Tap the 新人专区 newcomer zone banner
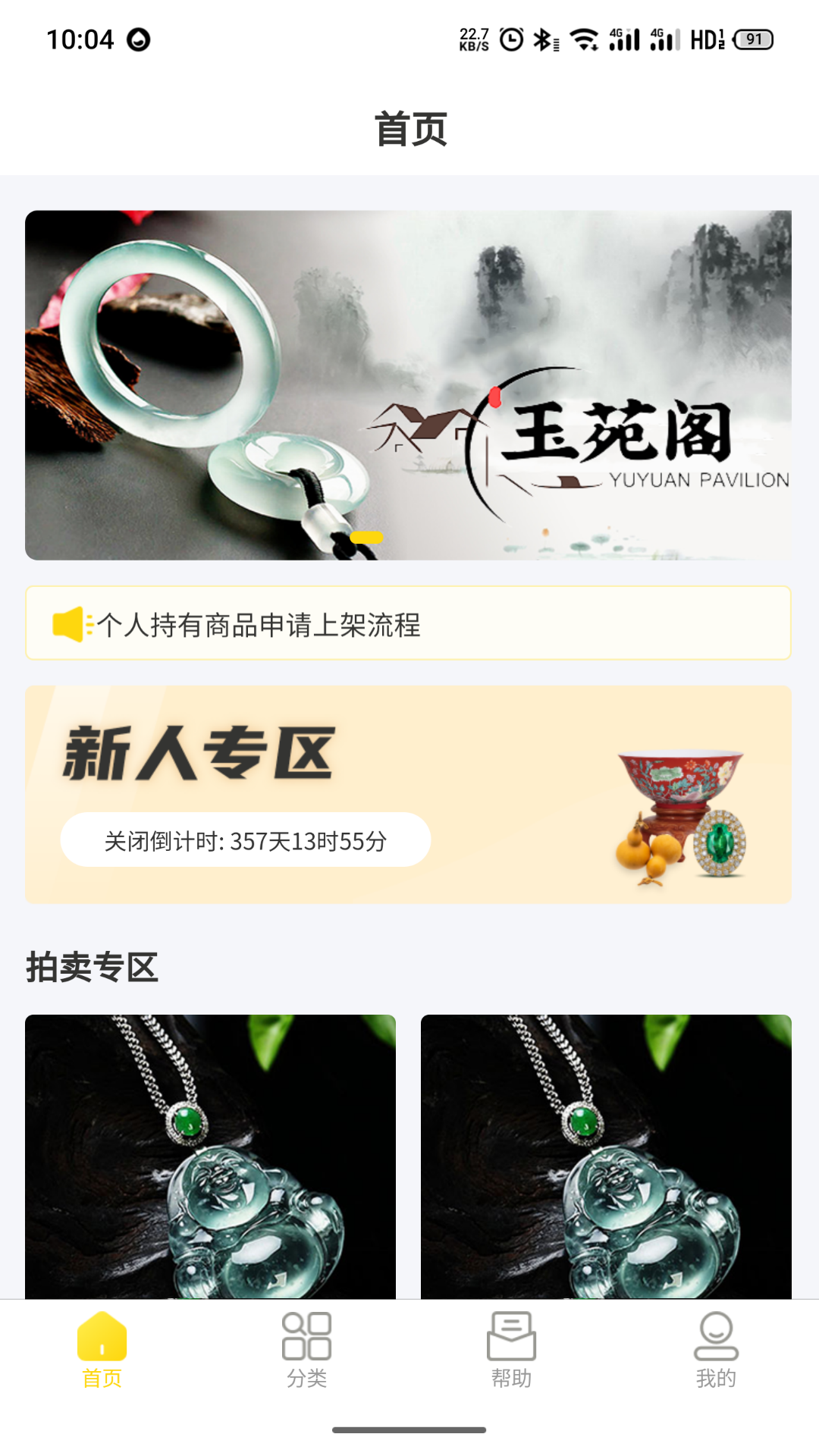This screenshot has width=819, height=1456. tap(409, 792)
